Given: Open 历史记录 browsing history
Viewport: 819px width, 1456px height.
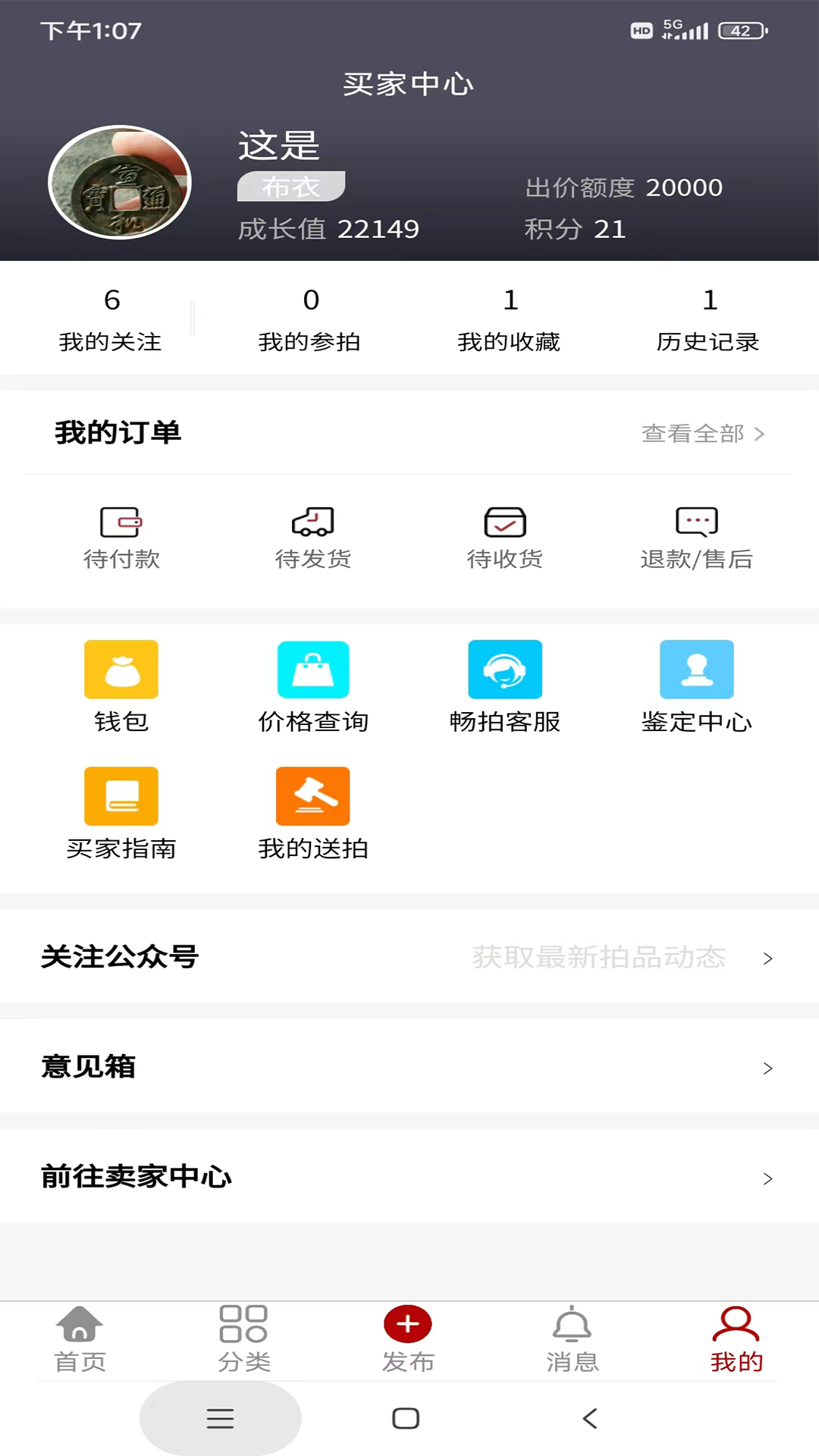Looking at the screenshot, I should [708, 320].
